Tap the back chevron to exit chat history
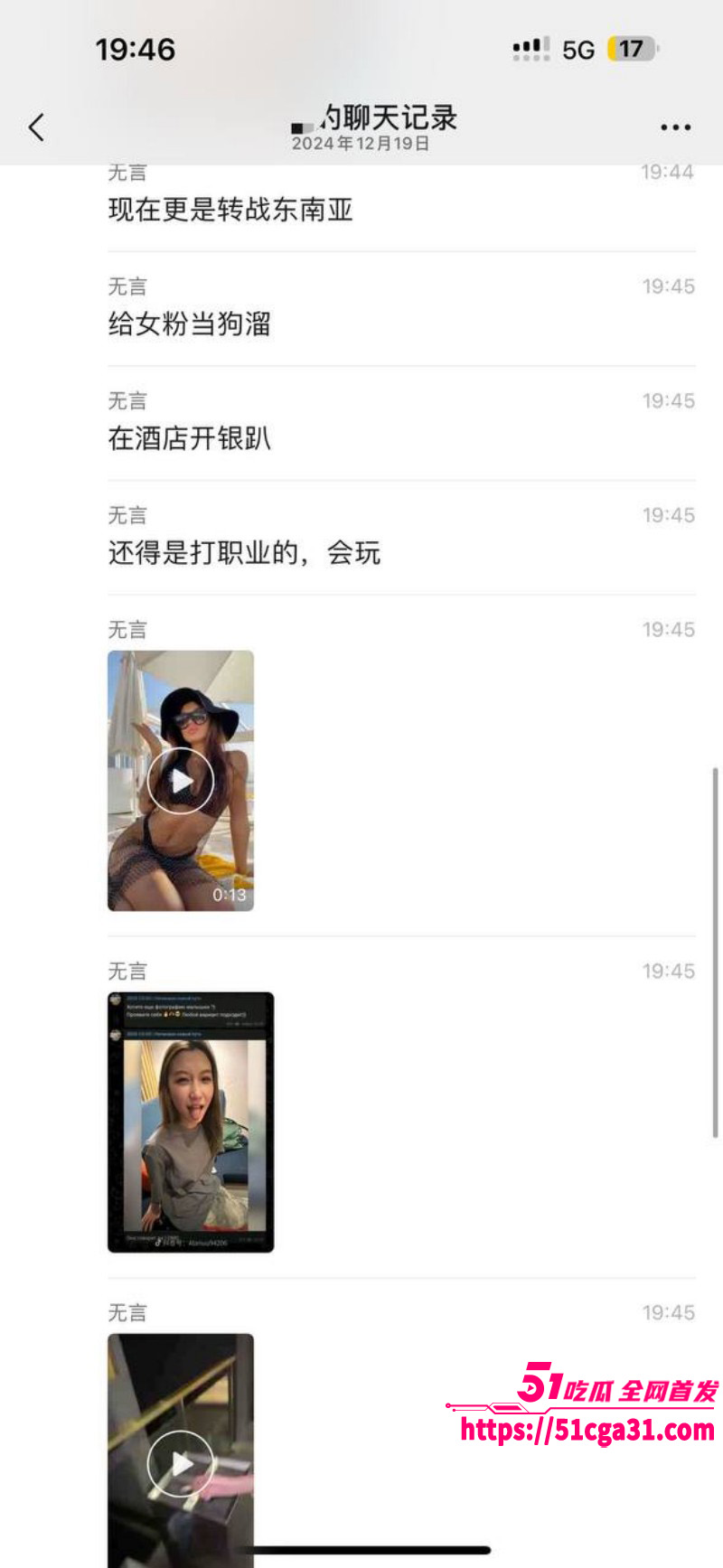The width and height of the screenshot is (723, 1568). point(36,127)
